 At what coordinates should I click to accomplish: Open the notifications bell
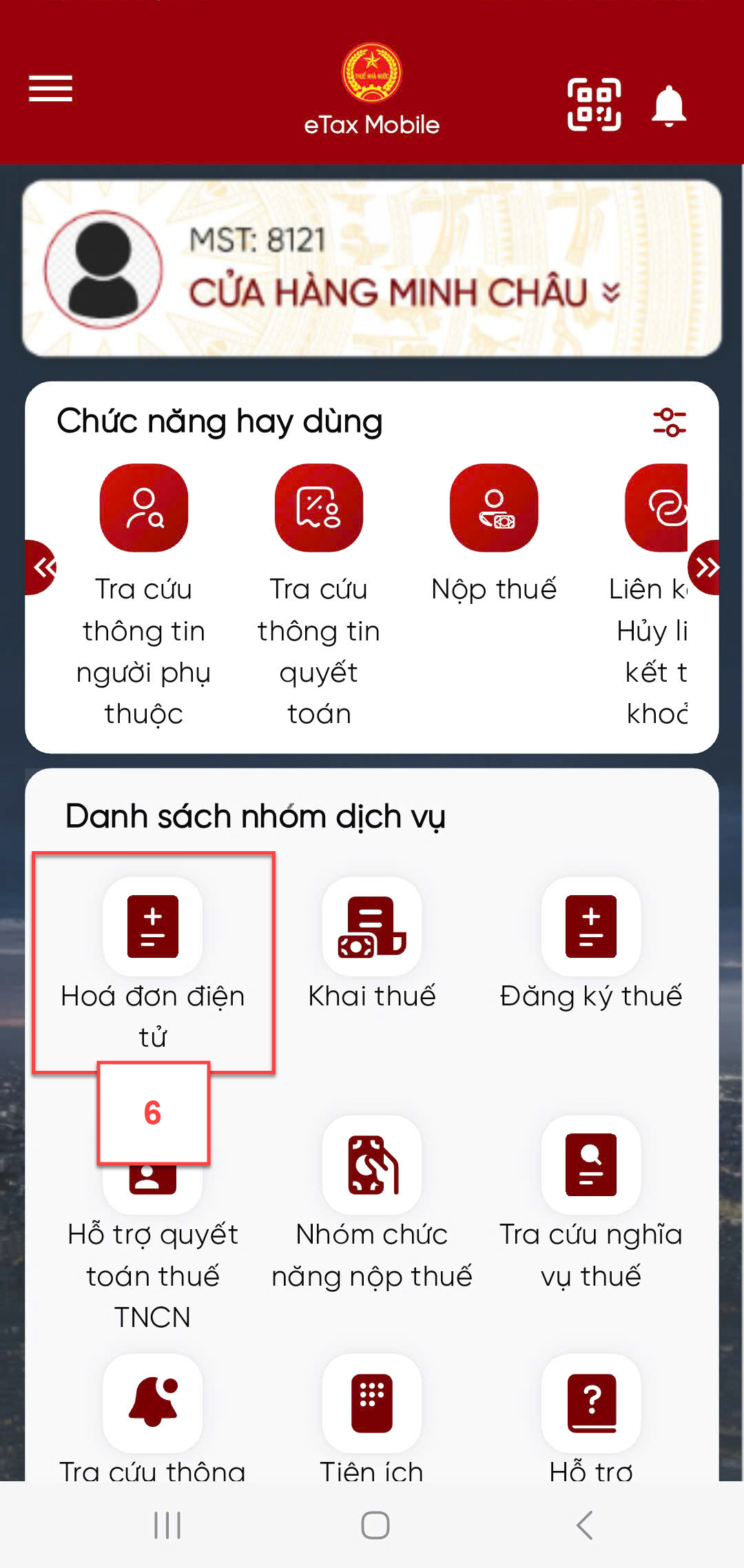click(x=668, y=106)
